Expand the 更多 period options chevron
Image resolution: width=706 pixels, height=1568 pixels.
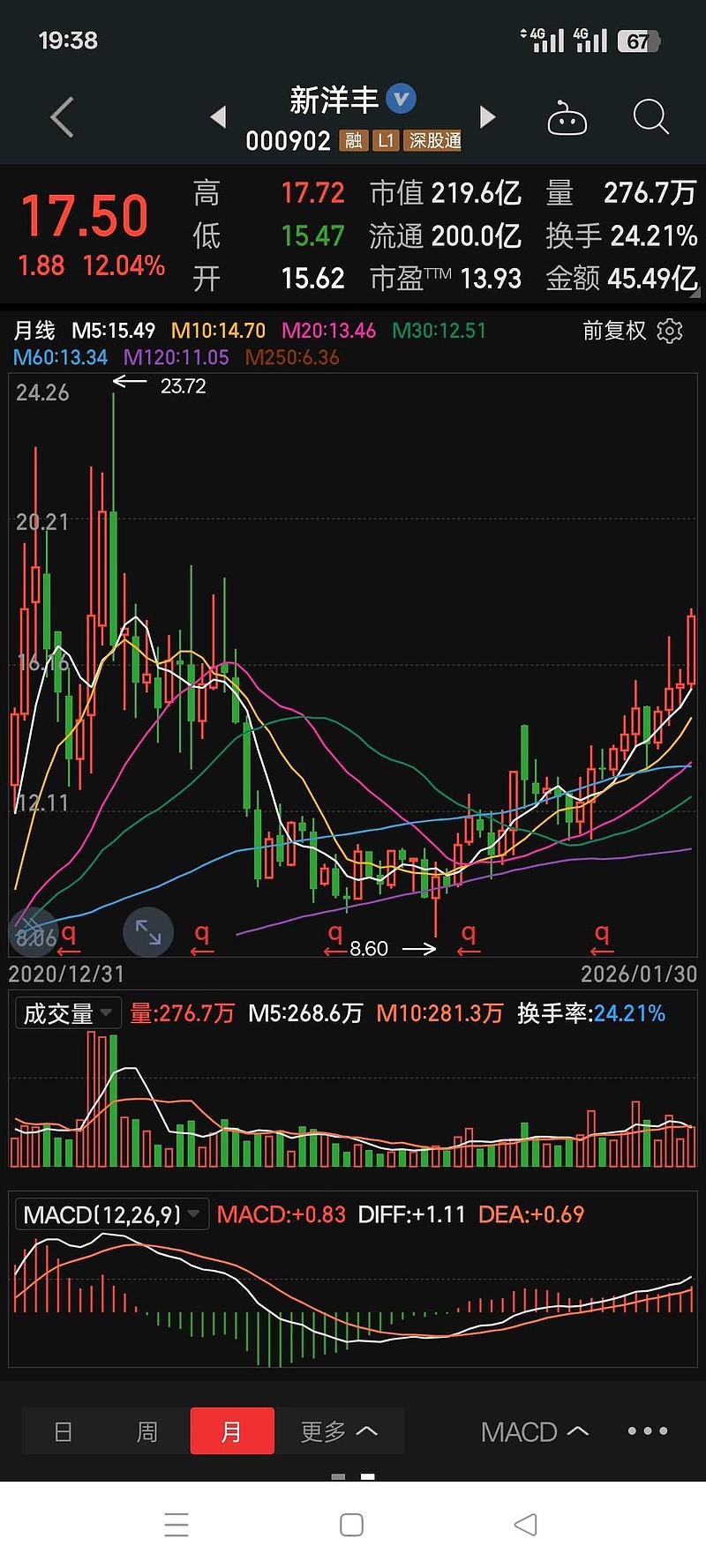pyautogui.click(x=343, y=1431)
